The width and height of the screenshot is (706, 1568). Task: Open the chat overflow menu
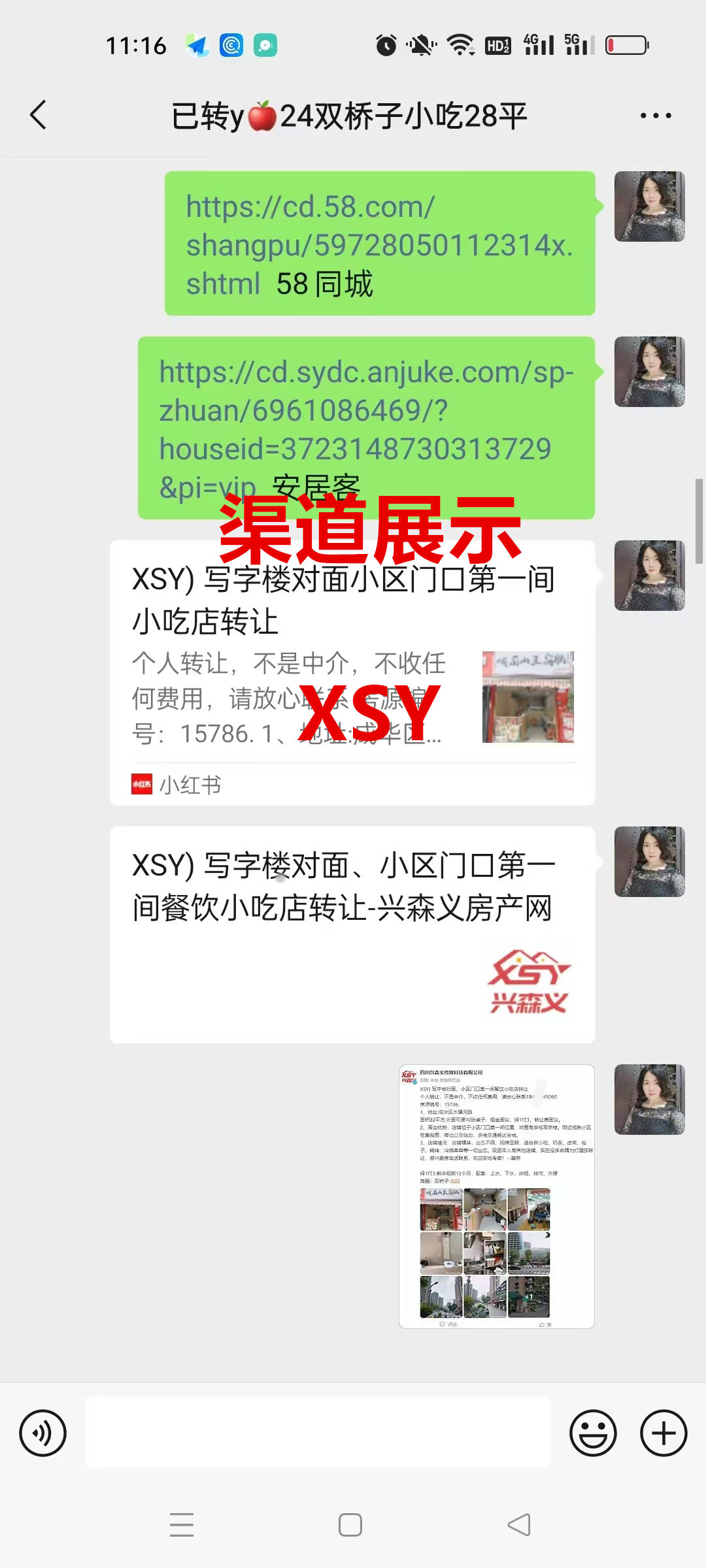point(655,116)
